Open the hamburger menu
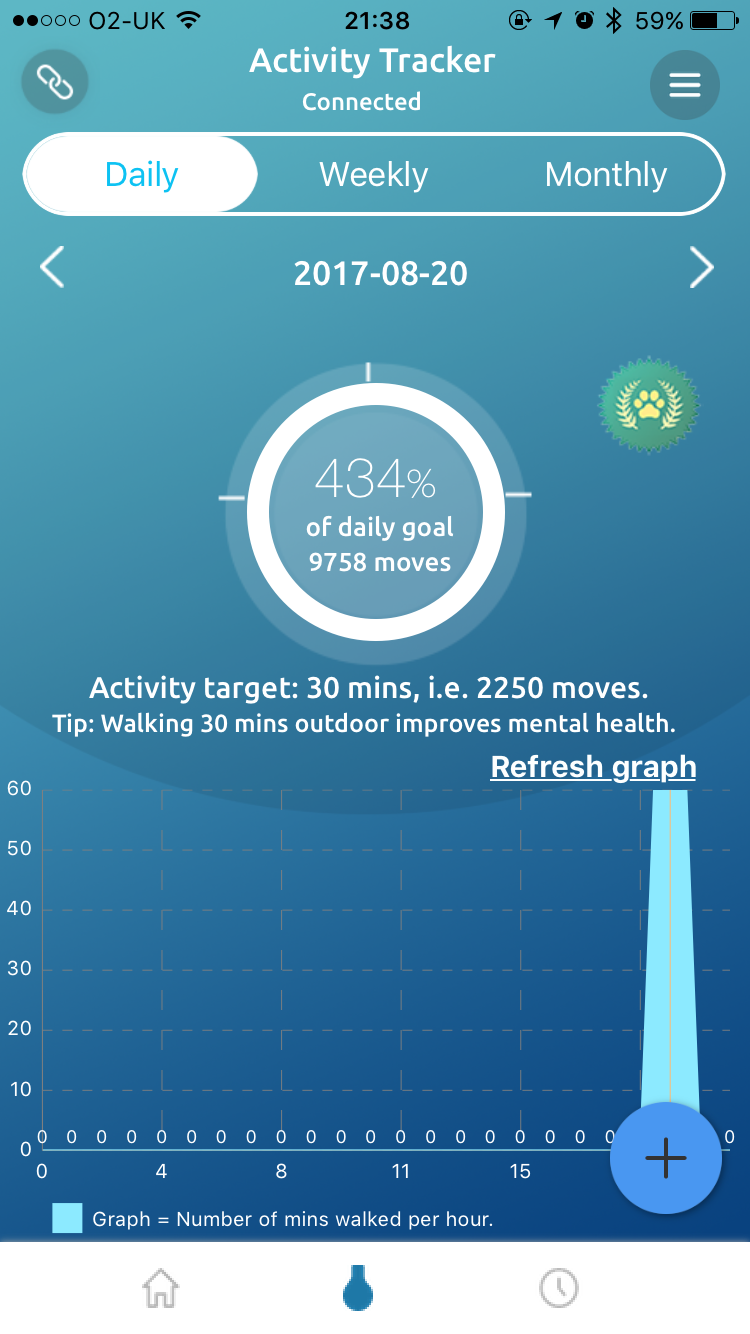 point(684,85)
